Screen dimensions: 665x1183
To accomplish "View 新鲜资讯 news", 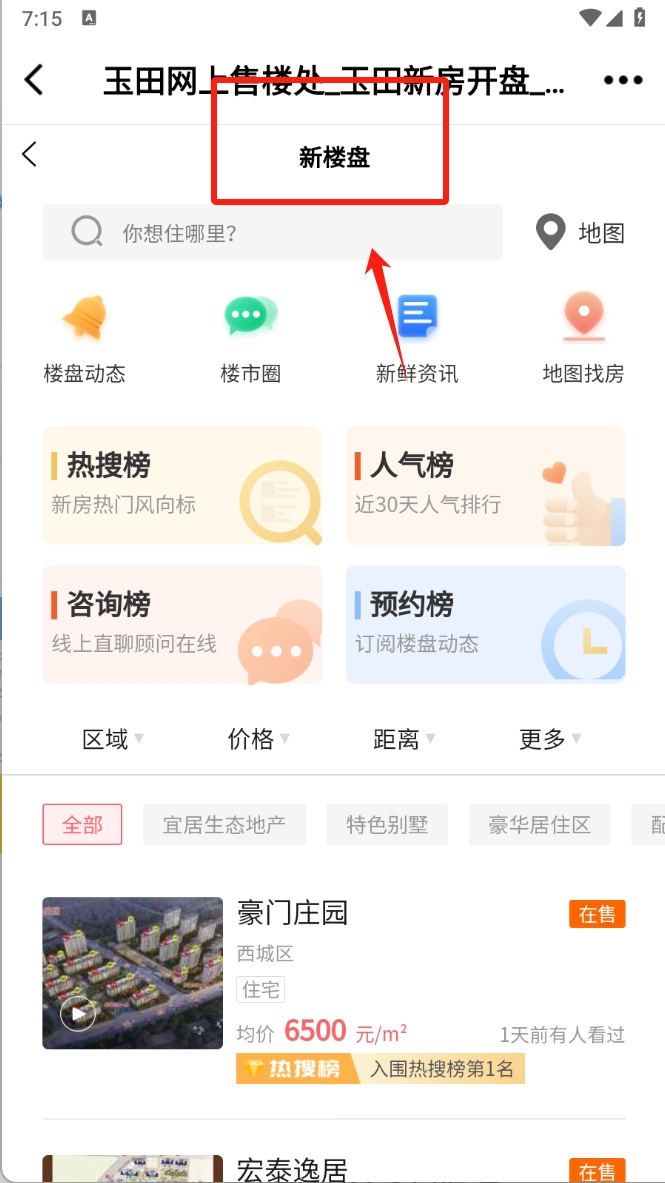I will coord(417,340).
